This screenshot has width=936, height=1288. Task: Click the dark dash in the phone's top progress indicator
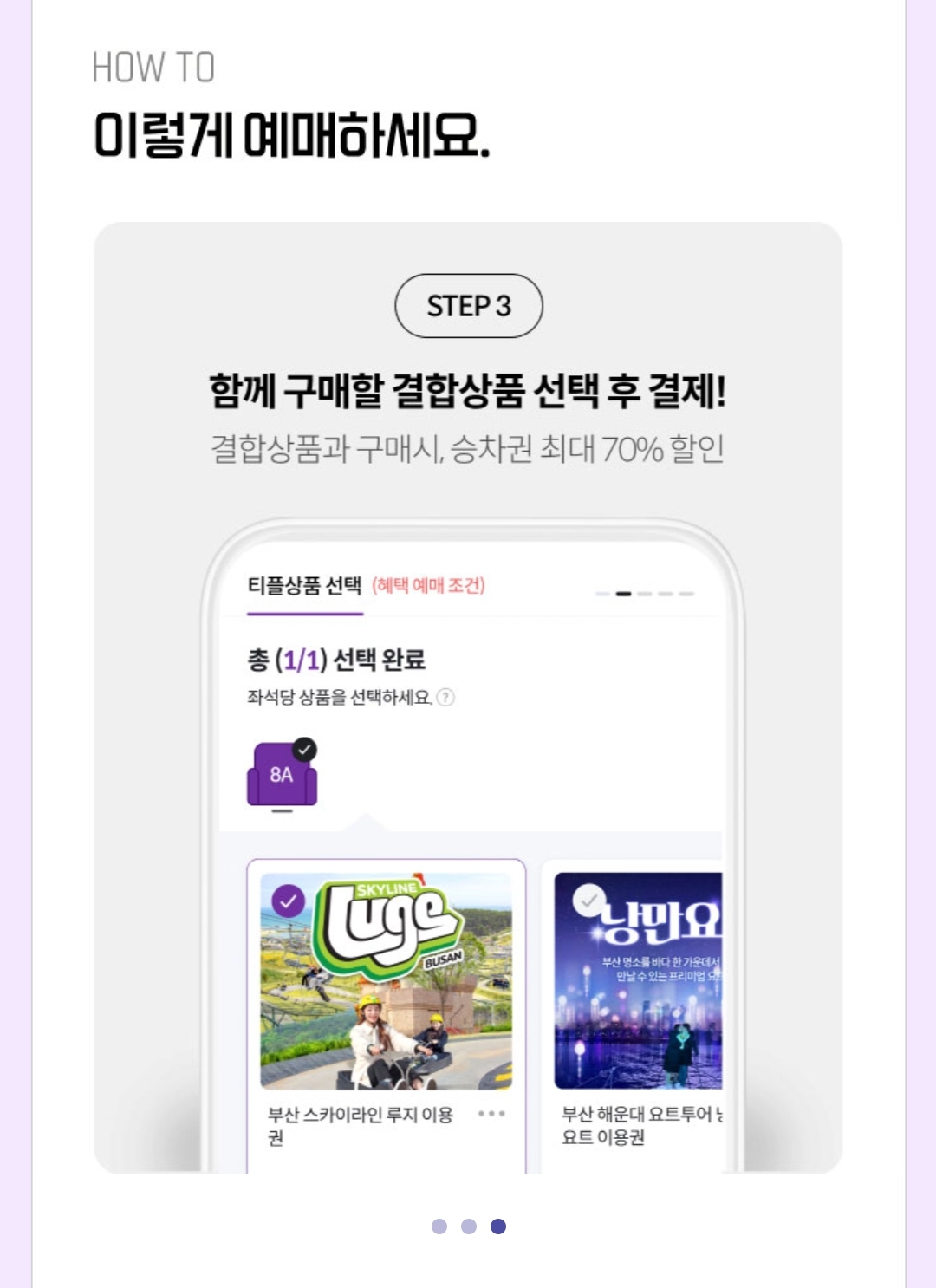[622, 593]
